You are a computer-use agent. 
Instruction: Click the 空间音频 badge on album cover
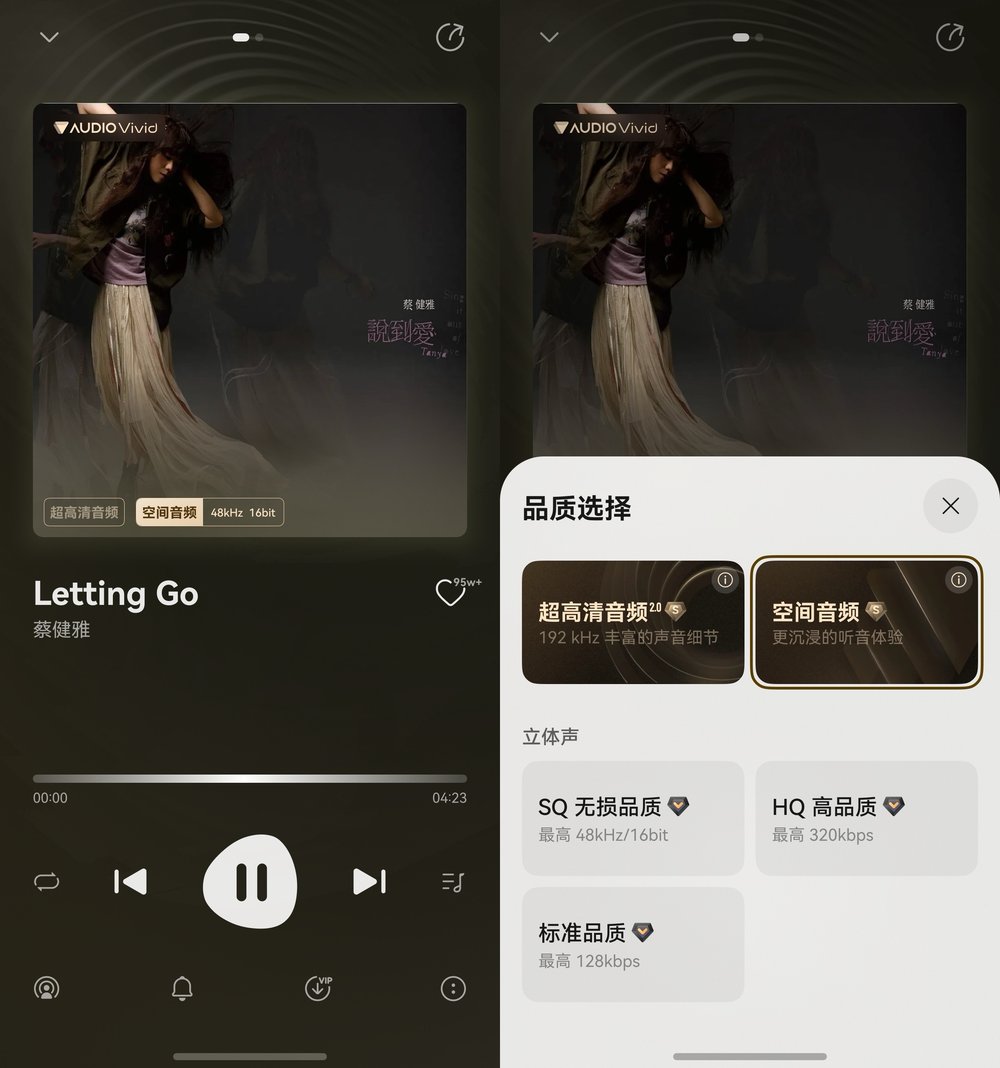[x=168, y=512]
